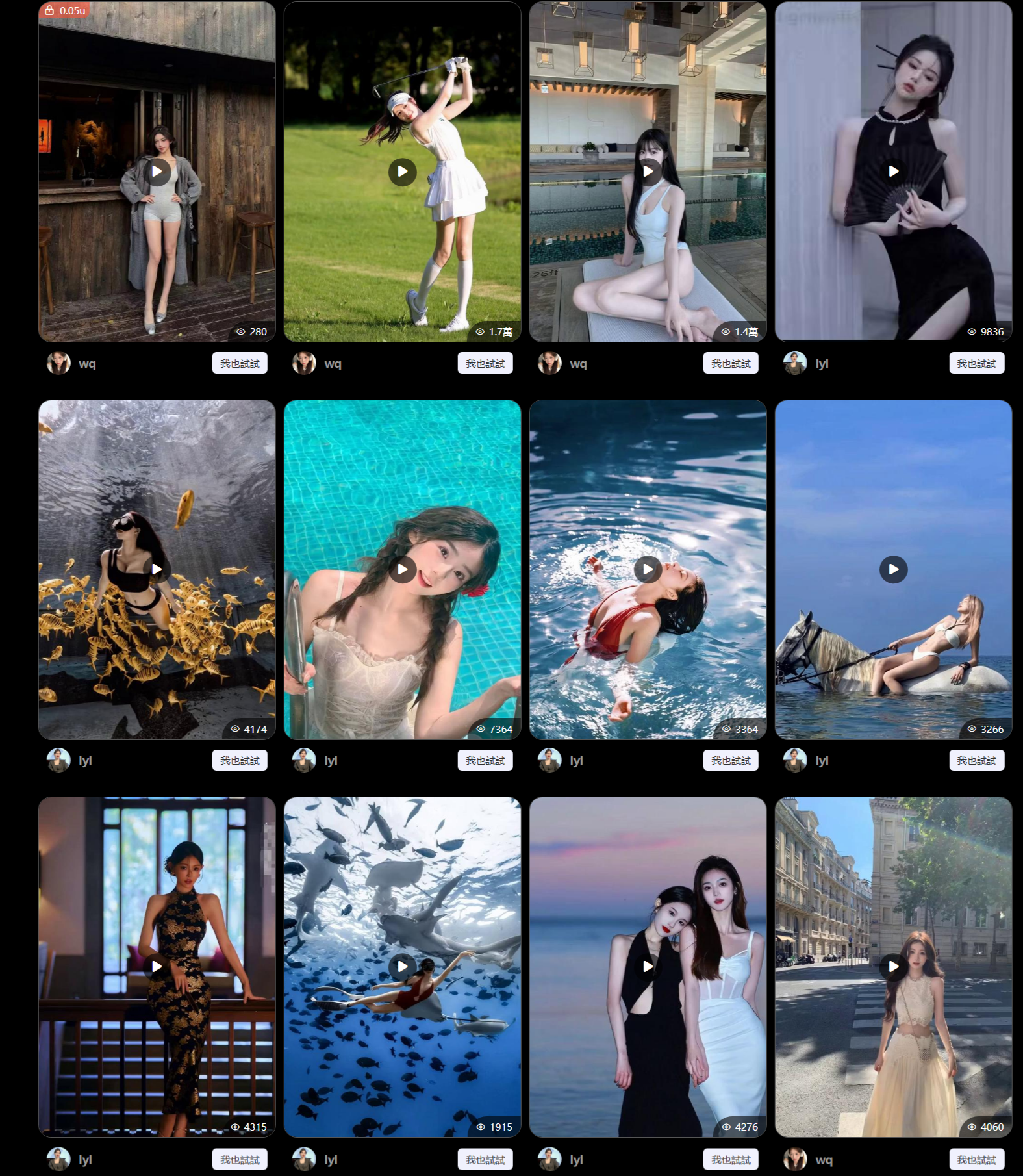Tap 我也試試 under the 3266-view video
1023x1176 pixels.
point(976,760)
